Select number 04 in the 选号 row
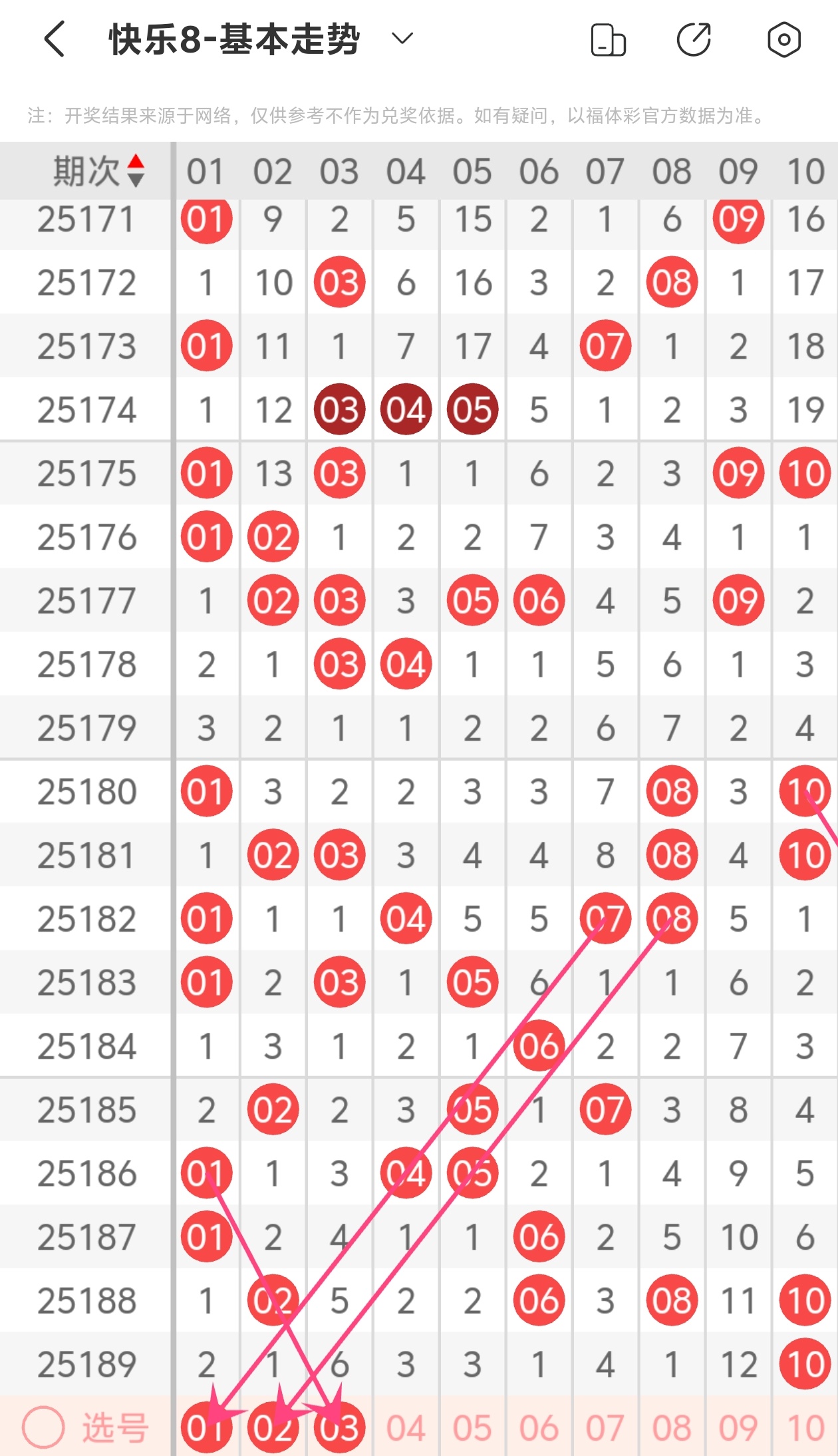838x1456 pixels. [406, 1428]
